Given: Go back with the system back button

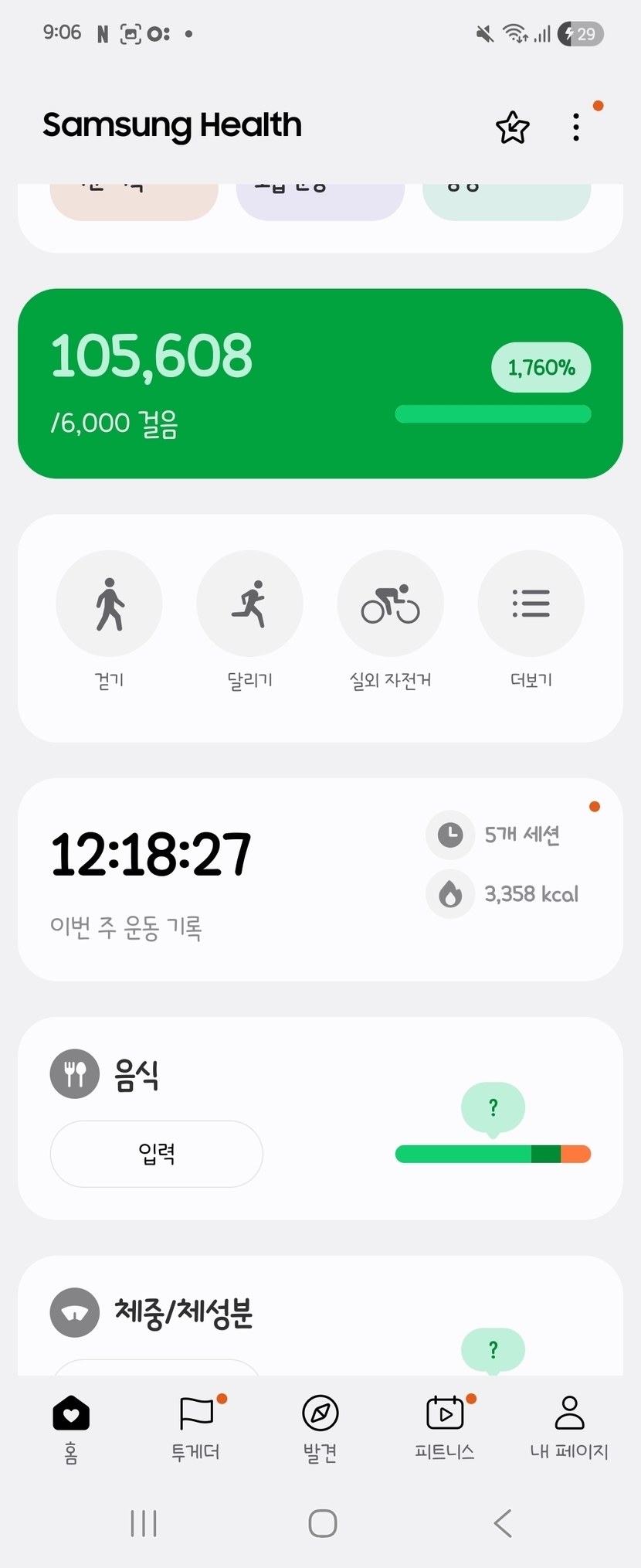Looking at the screenshot, I should pyautogui.click(x=503, y=1523).
